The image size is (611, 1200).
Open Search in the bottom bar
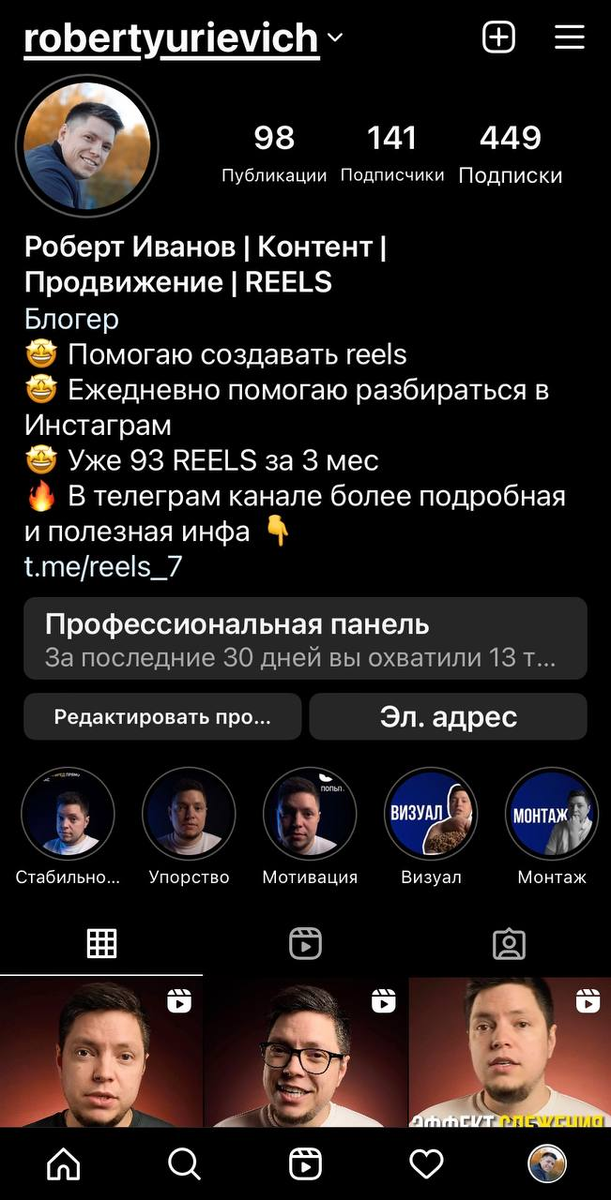click(x=184, y=1163)
